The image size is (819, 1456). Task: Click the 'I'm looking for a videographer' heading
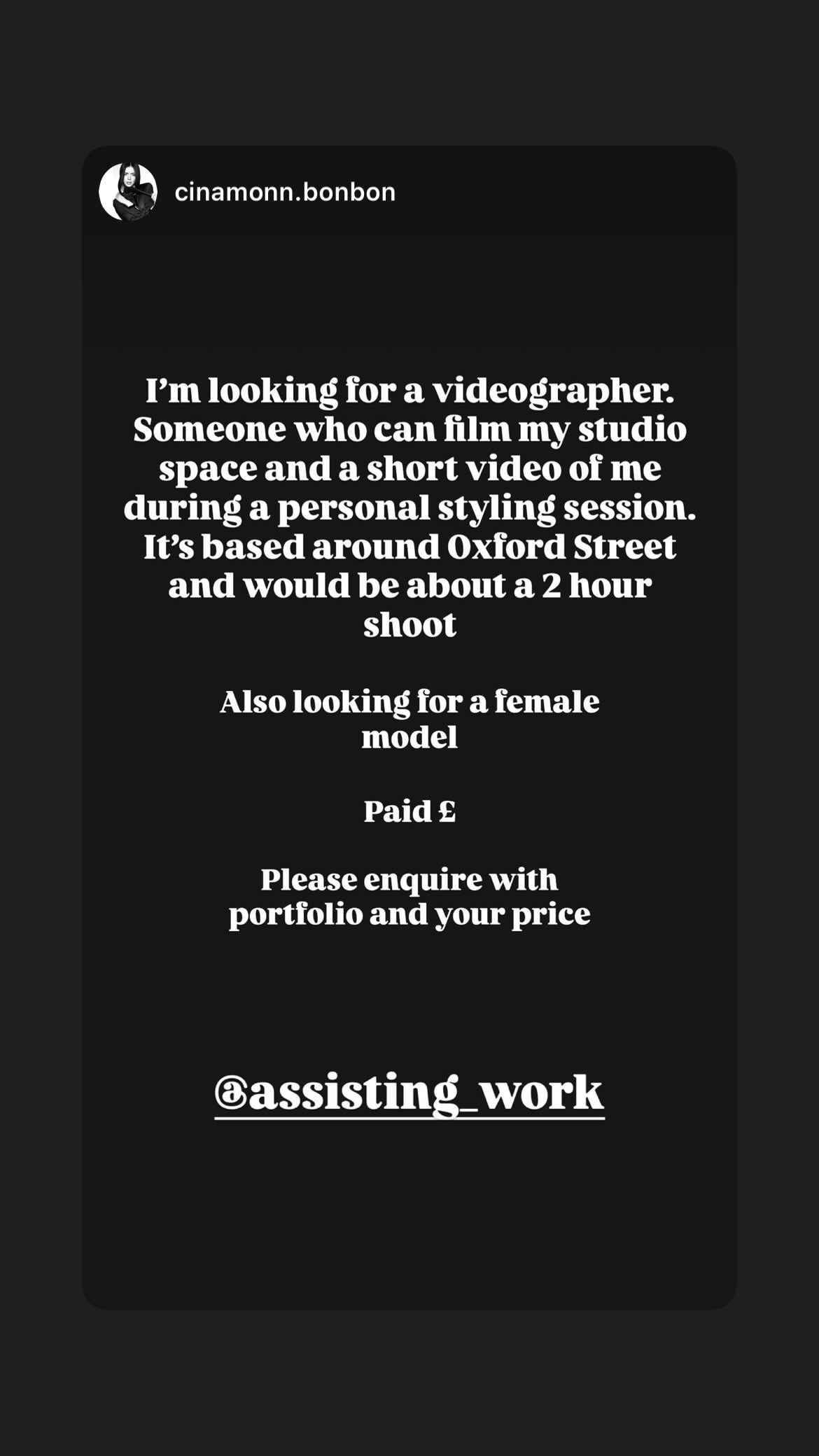point(409,392)
